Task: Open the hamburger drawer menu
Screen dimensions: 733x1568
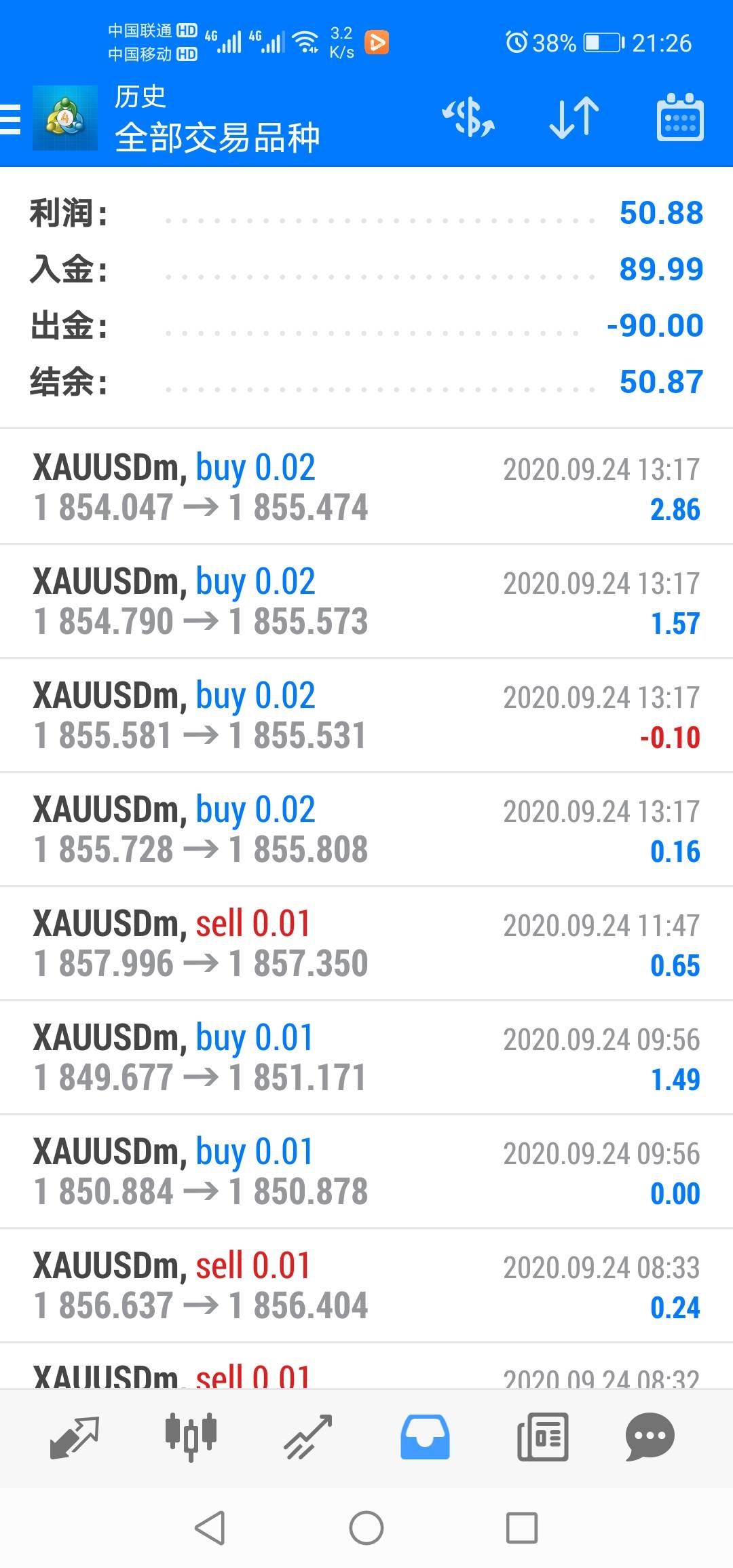Action: coord(11,119)
